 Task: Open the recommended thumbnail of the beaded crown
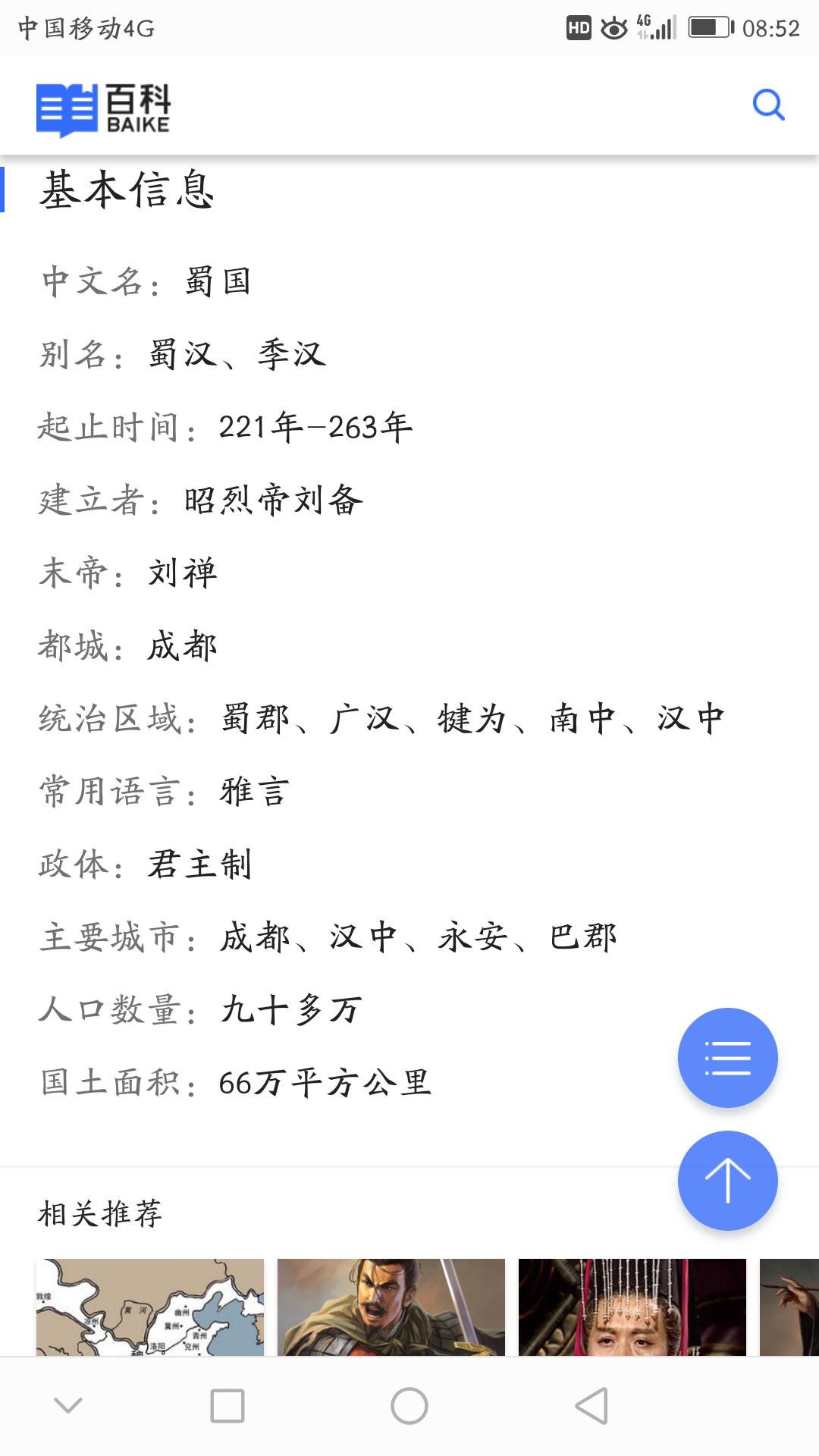point(632,1307)
